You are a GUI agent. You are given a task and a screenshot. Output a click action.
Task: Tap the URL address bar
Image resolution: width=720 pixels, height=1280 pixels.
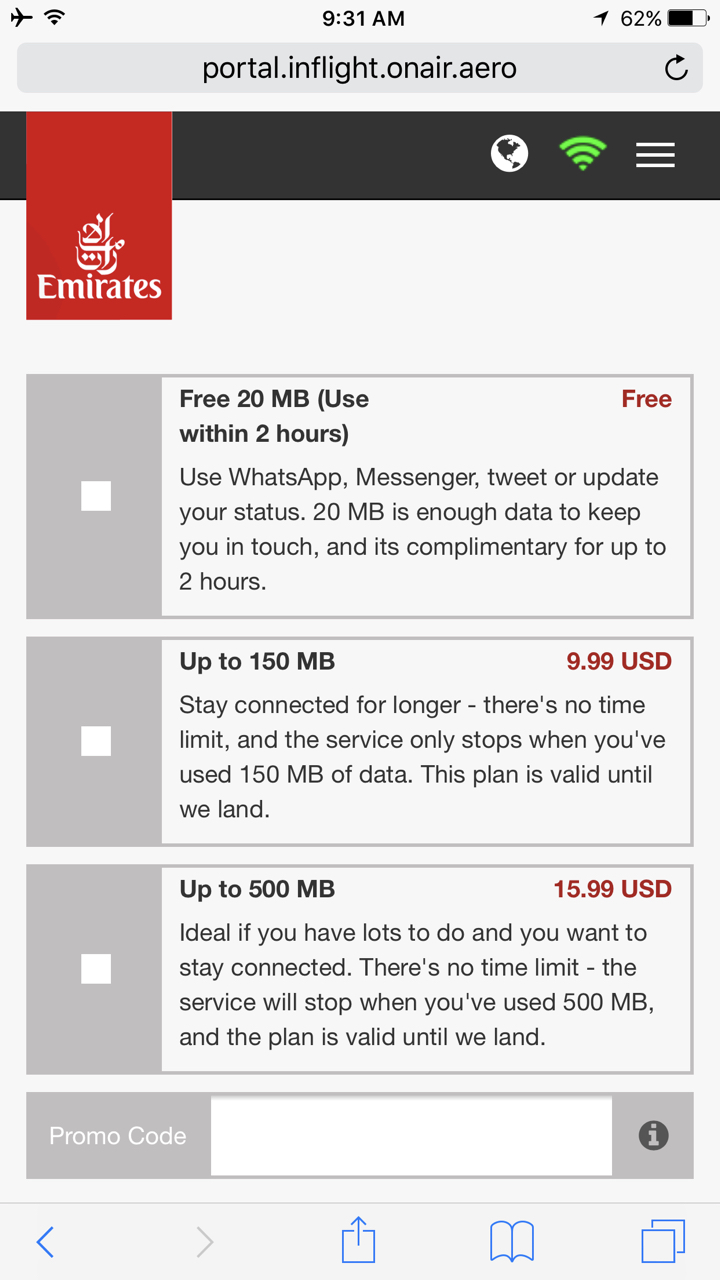(x=360, y=68)
